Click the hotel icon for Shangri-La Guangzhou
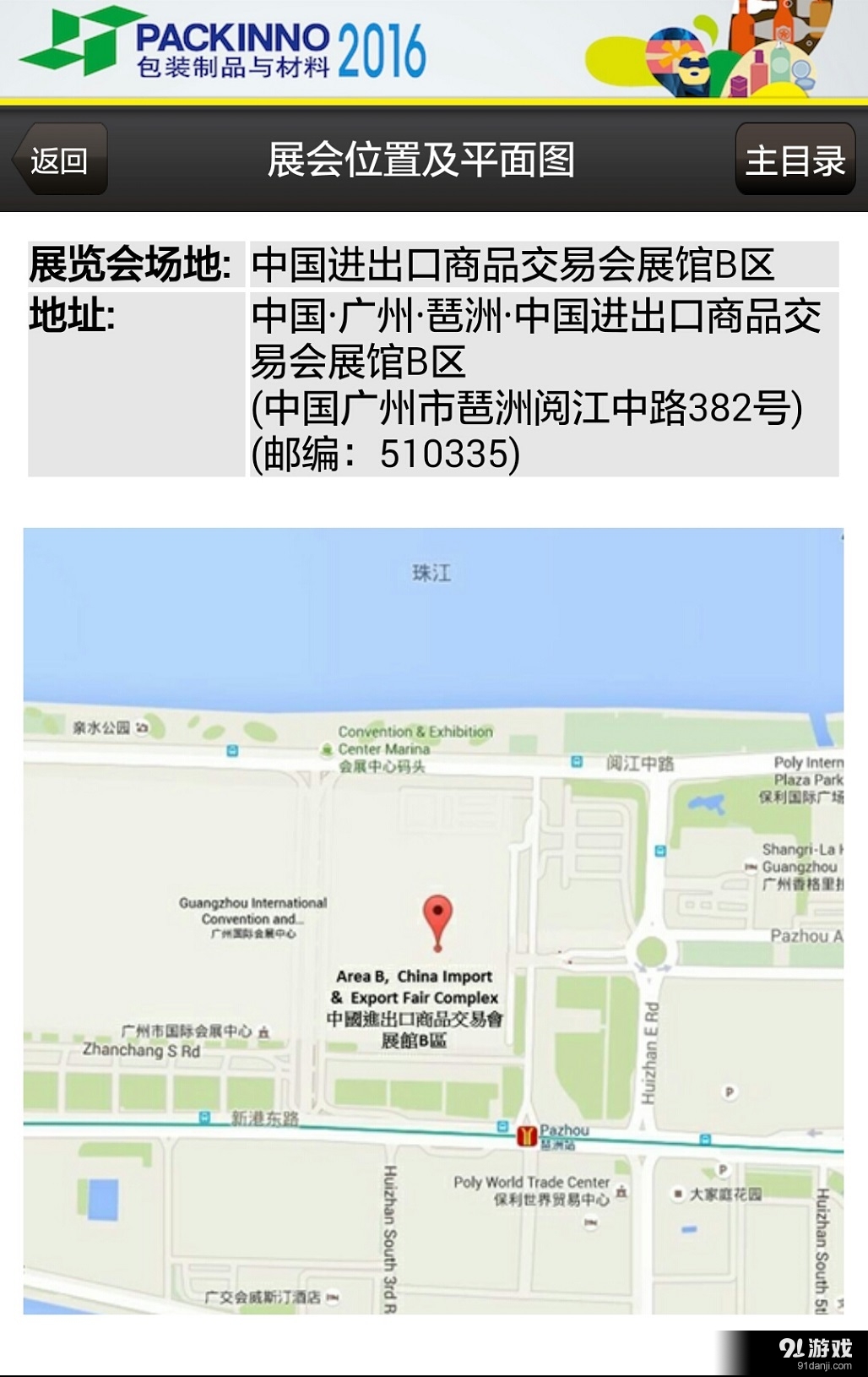The height and width of the screenshot is (1377, 868). [x=751, y=868]
